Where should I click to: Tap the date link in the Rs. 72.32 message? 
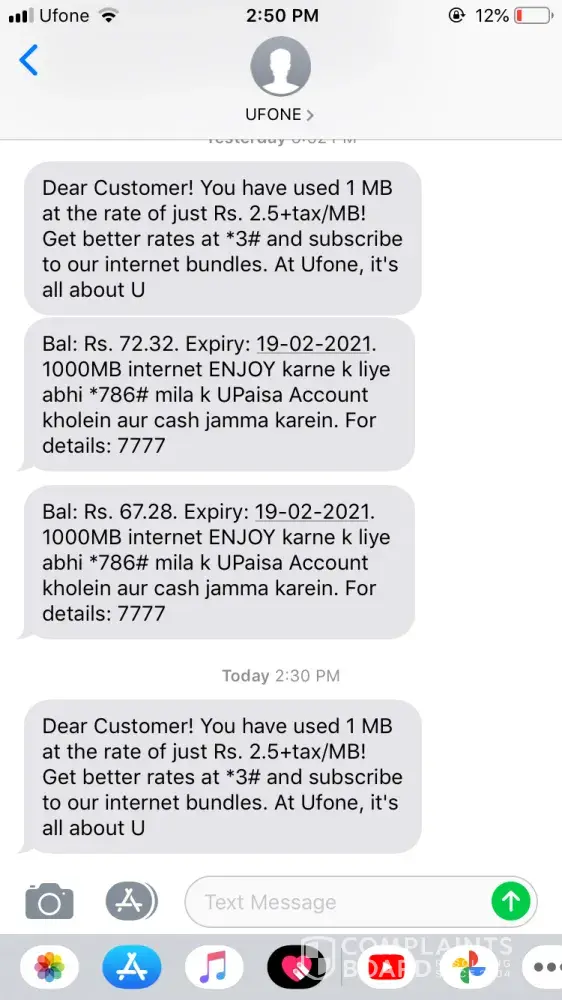pos(313,344)
